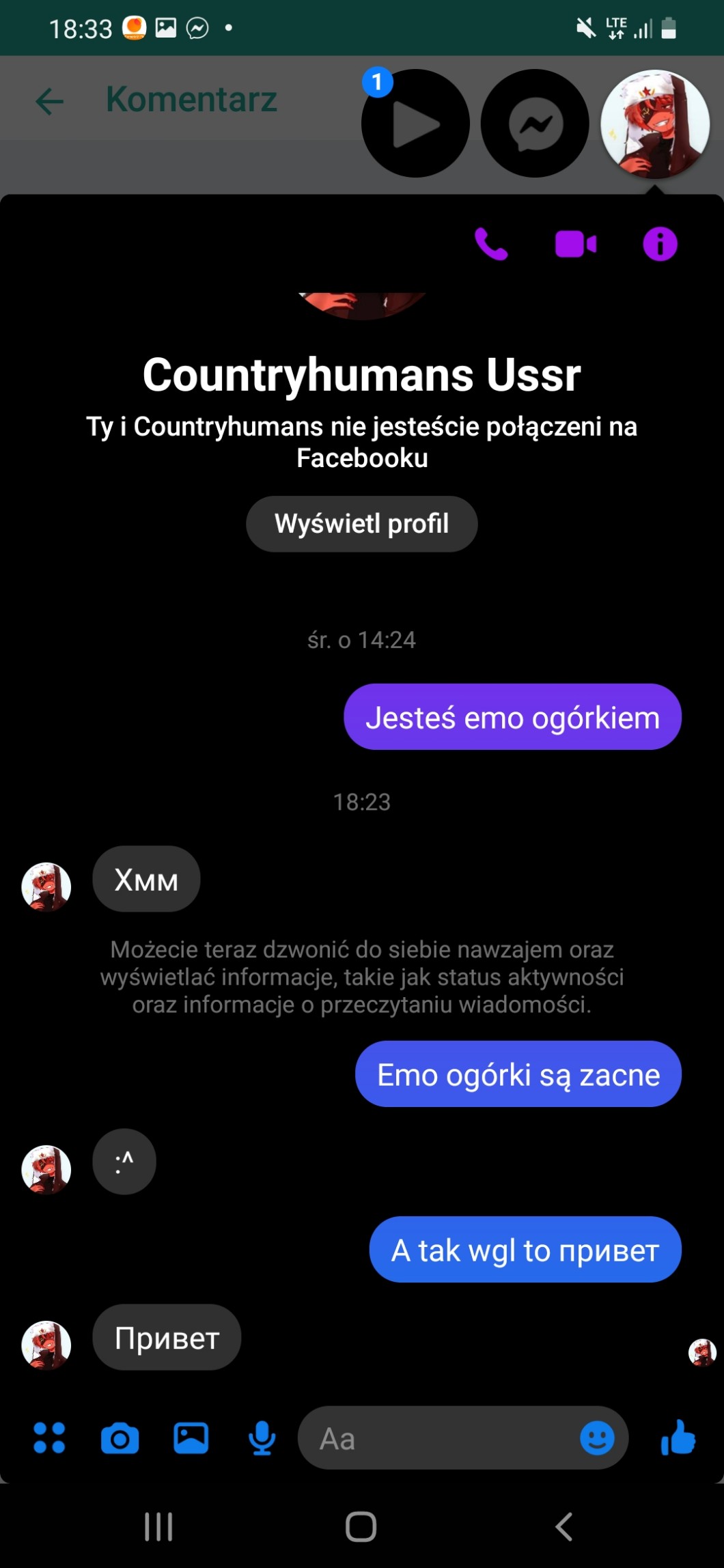Screen dimensions: 724x1568
Task: Focus the Aa message input field
Action: [x=437, y=1438]
